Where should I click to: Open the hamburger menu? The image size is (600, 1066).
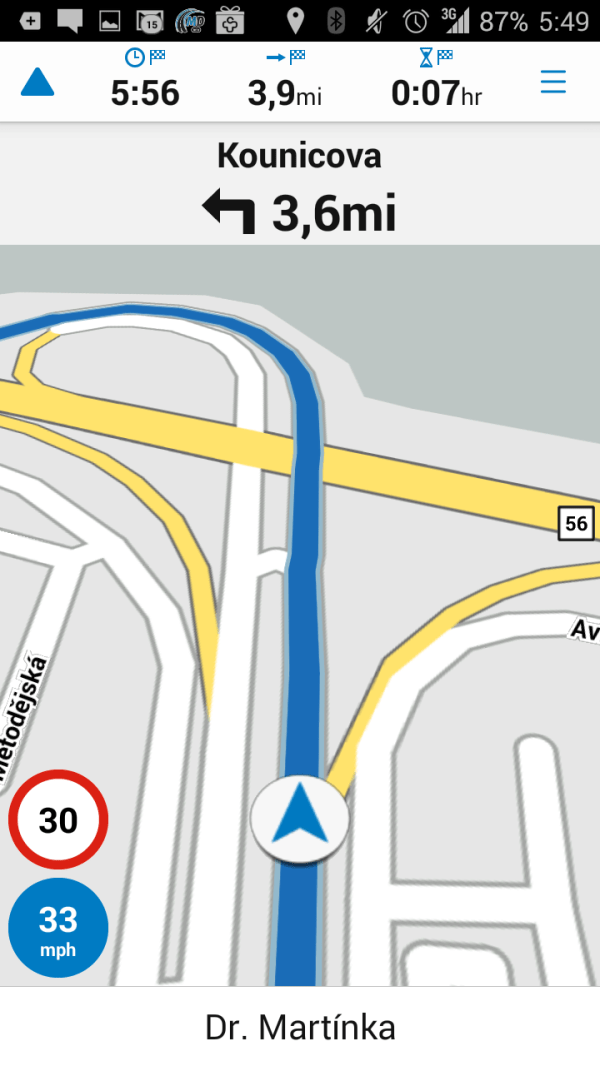(553, 82)
